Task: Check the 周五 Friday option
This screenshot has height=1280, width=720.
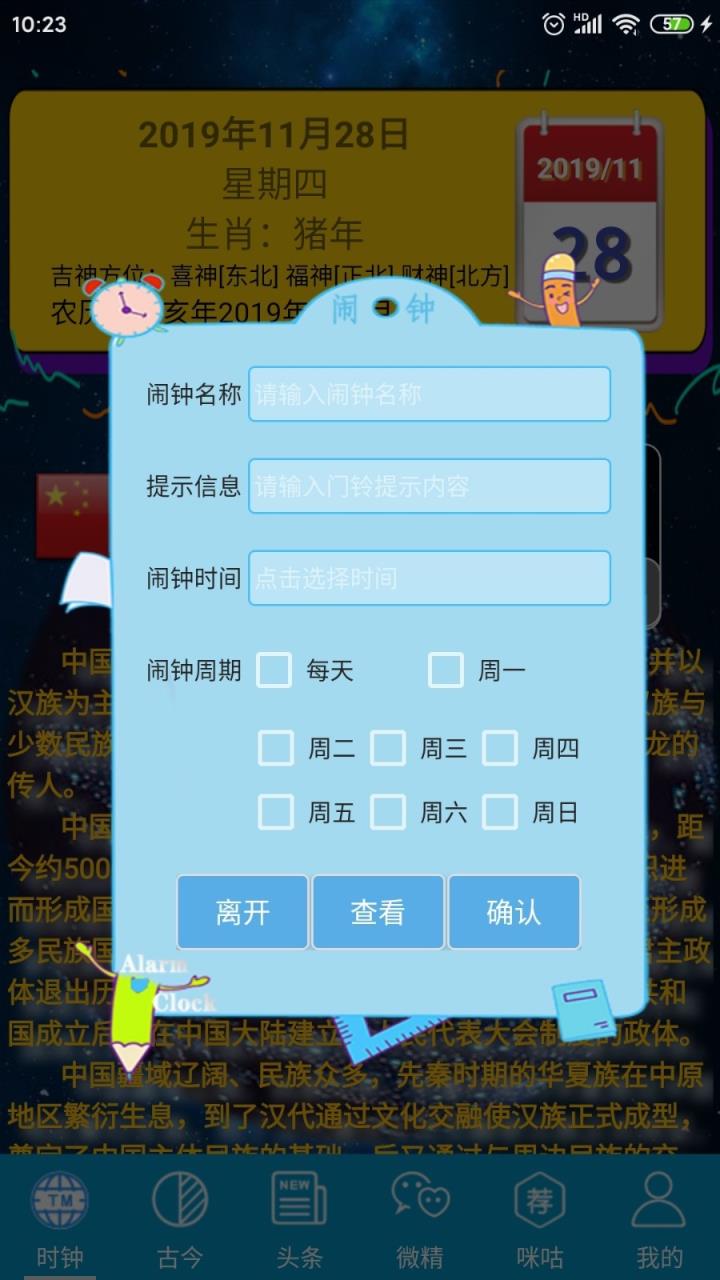Action: coord(275,812)
